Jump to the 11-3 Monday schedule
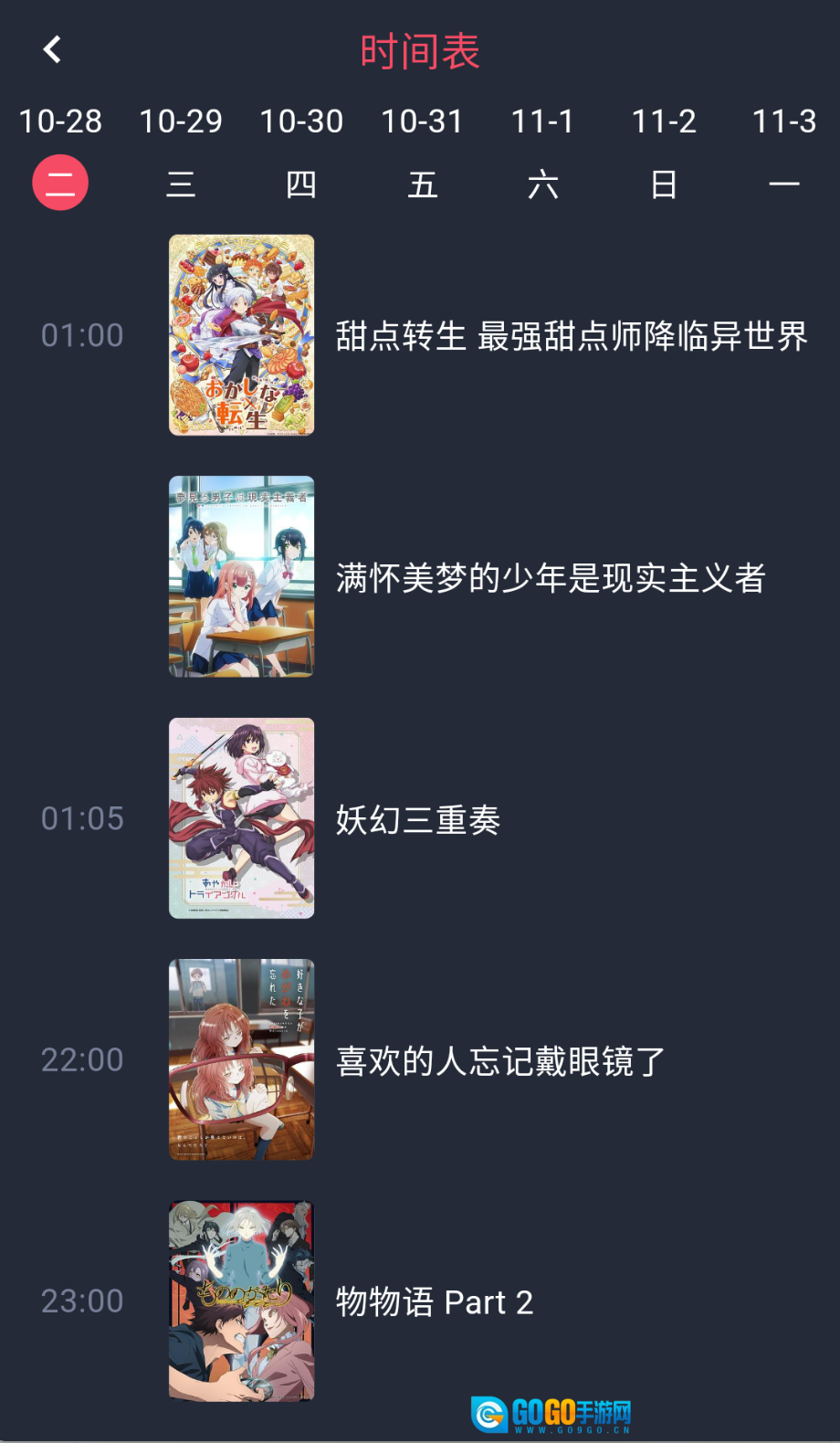840x1443 pixels. coord(783,153)
